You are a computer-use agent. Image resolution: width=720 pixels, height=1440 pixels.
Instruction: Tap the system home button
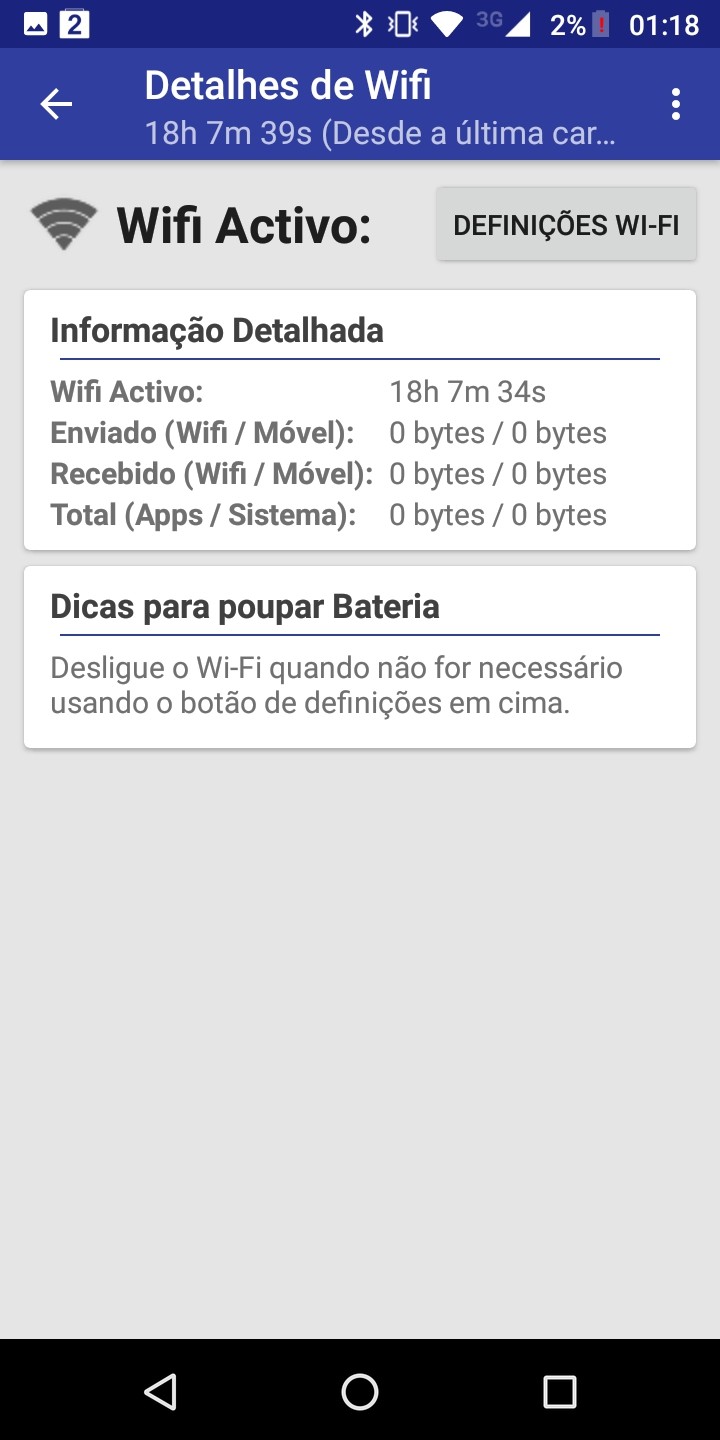[x=360, y=1391]
